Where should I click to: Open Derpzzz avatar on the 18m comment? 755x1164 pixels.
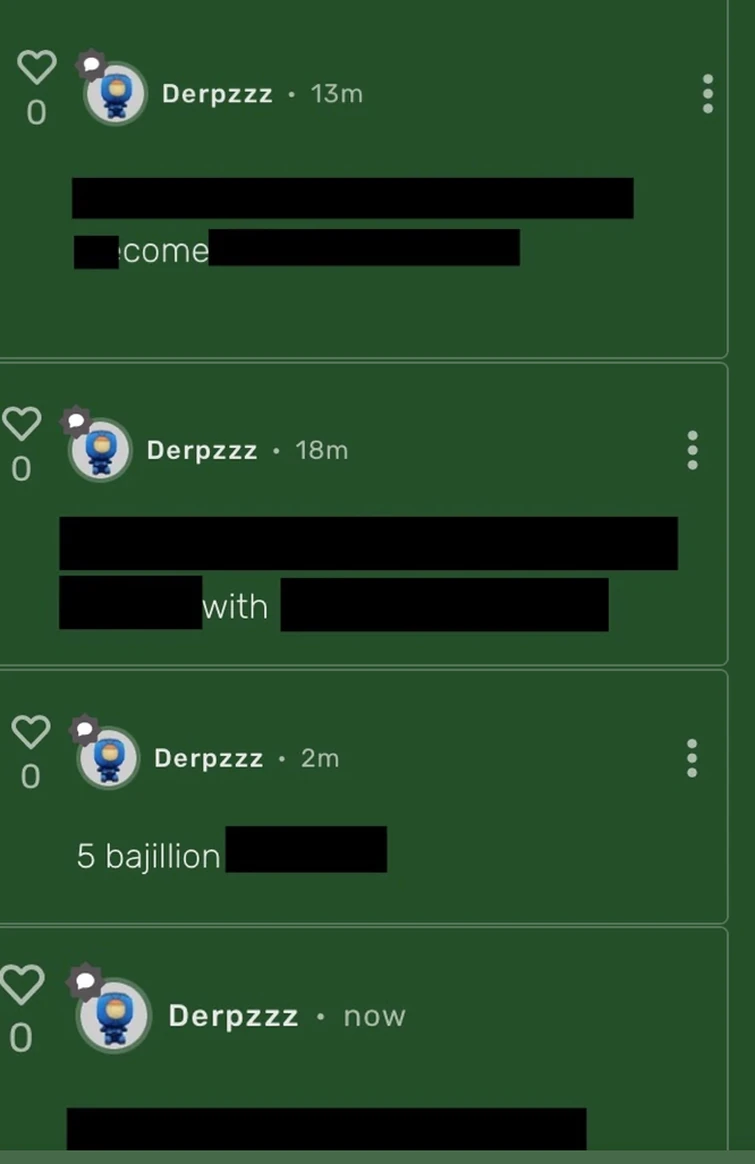(100, 451)
